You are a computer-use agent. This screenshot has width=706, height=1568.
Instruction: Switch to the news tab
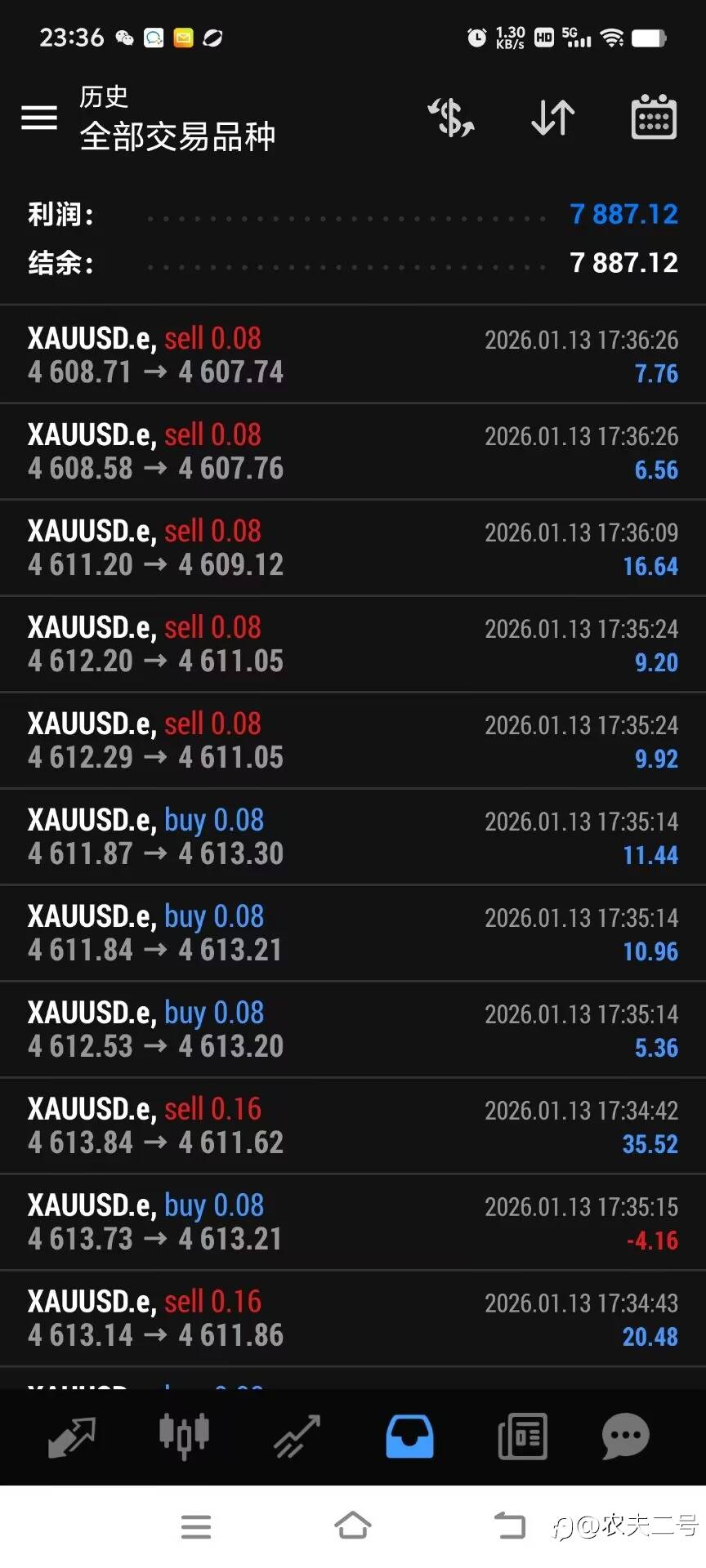point(522,1437)
